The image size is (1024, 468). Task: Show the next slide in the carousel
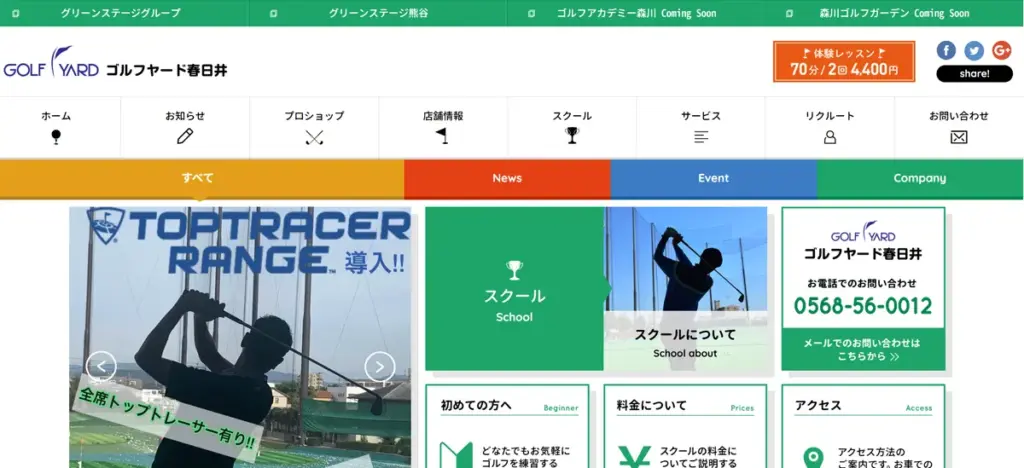379,367
